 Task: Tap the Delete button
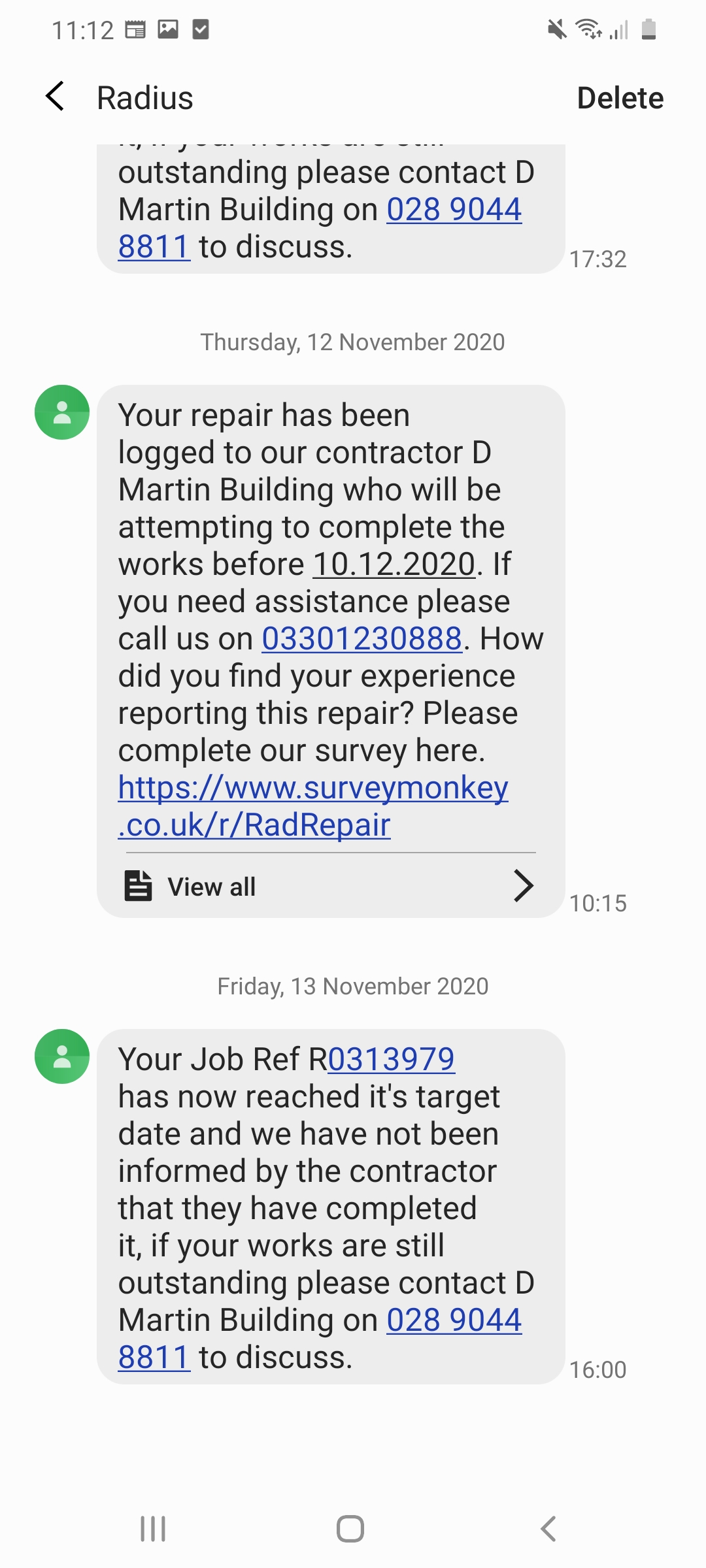click(x=620, y=98)
